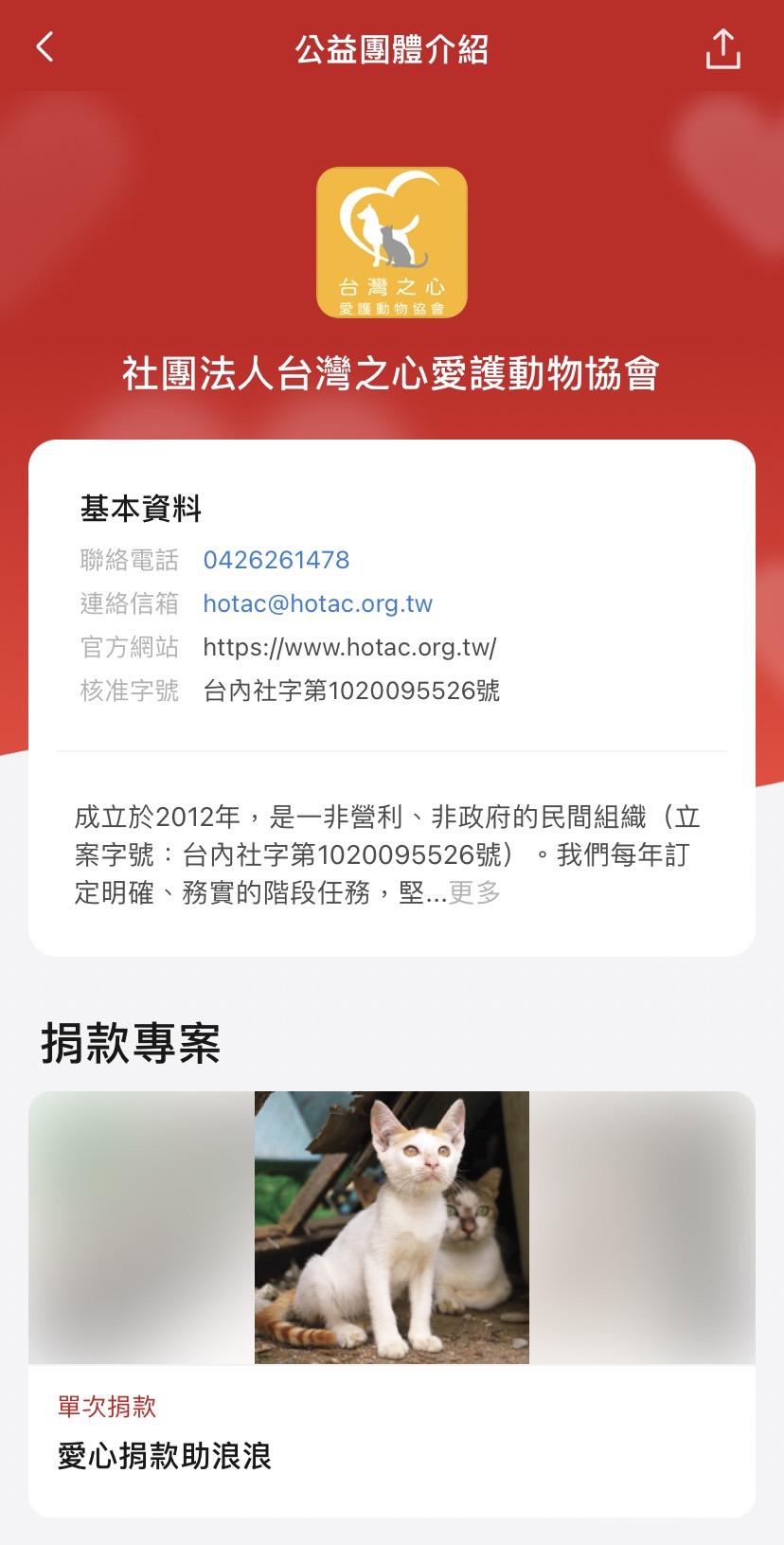Open the 愛心捐款助浪浪 donation project card
Screen dimensions: 784x1545
pyautogui.click(x=391, y=1302)
